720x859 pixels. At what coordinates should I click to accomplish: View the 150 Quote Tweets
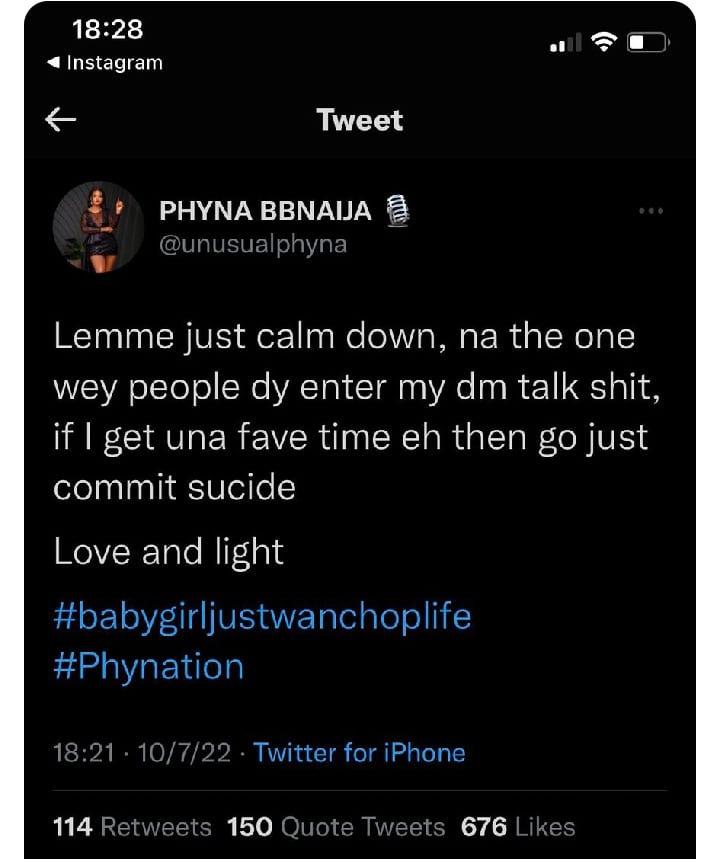pos(336,826)
